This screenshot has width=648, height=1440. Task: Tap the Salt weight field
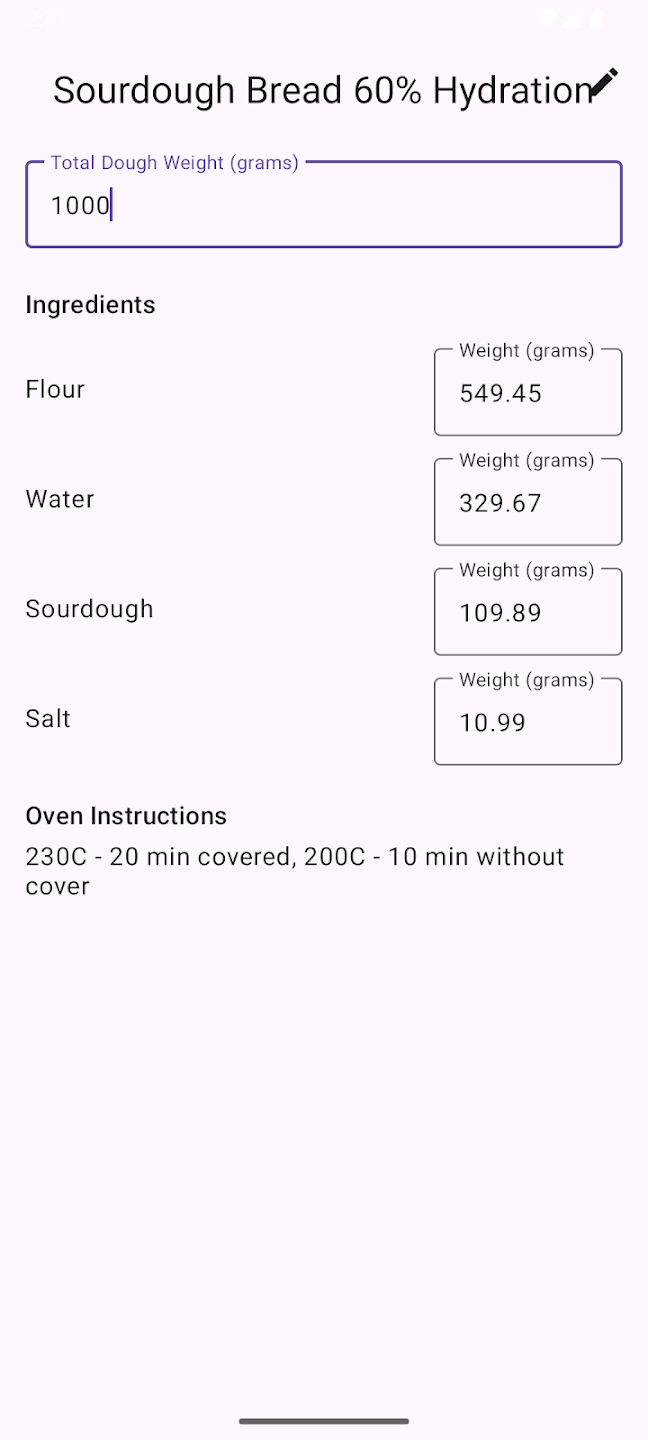coord(527,723)
